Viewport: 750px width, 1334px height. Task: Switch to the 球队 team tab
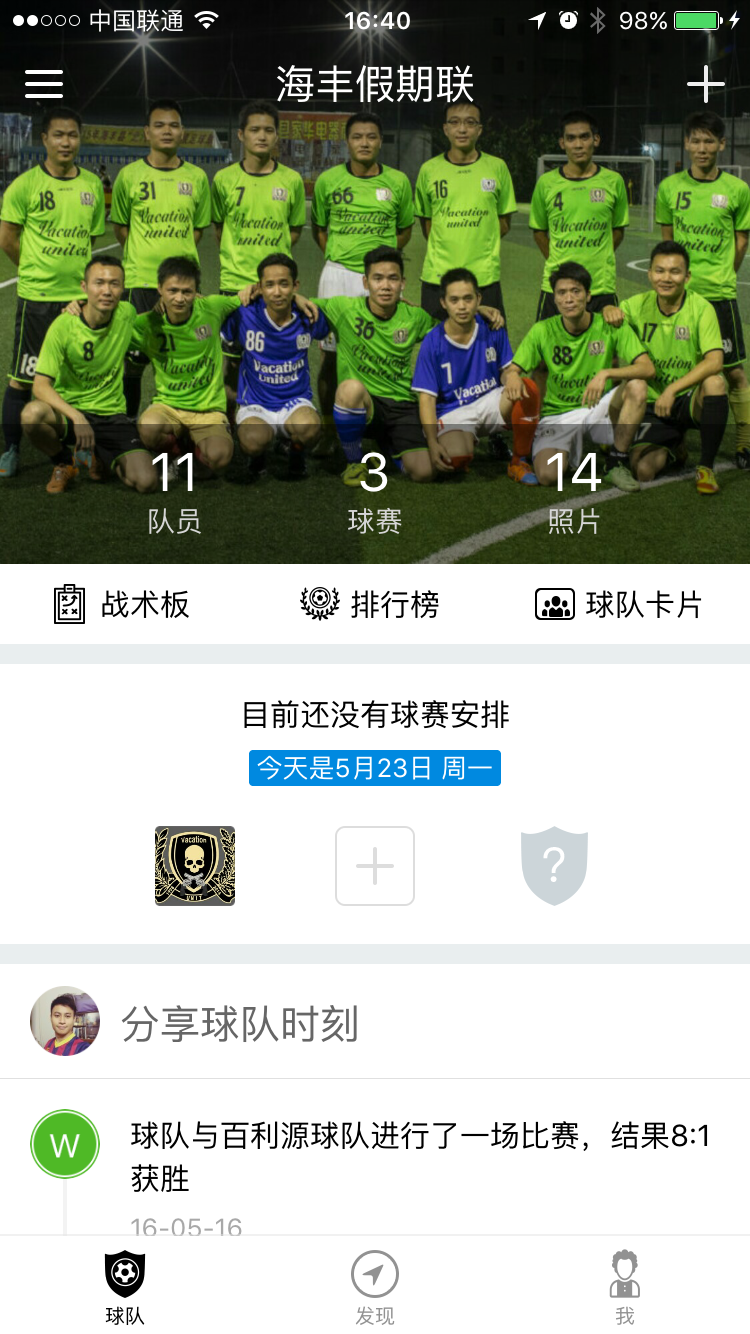tap(124, 1285)
